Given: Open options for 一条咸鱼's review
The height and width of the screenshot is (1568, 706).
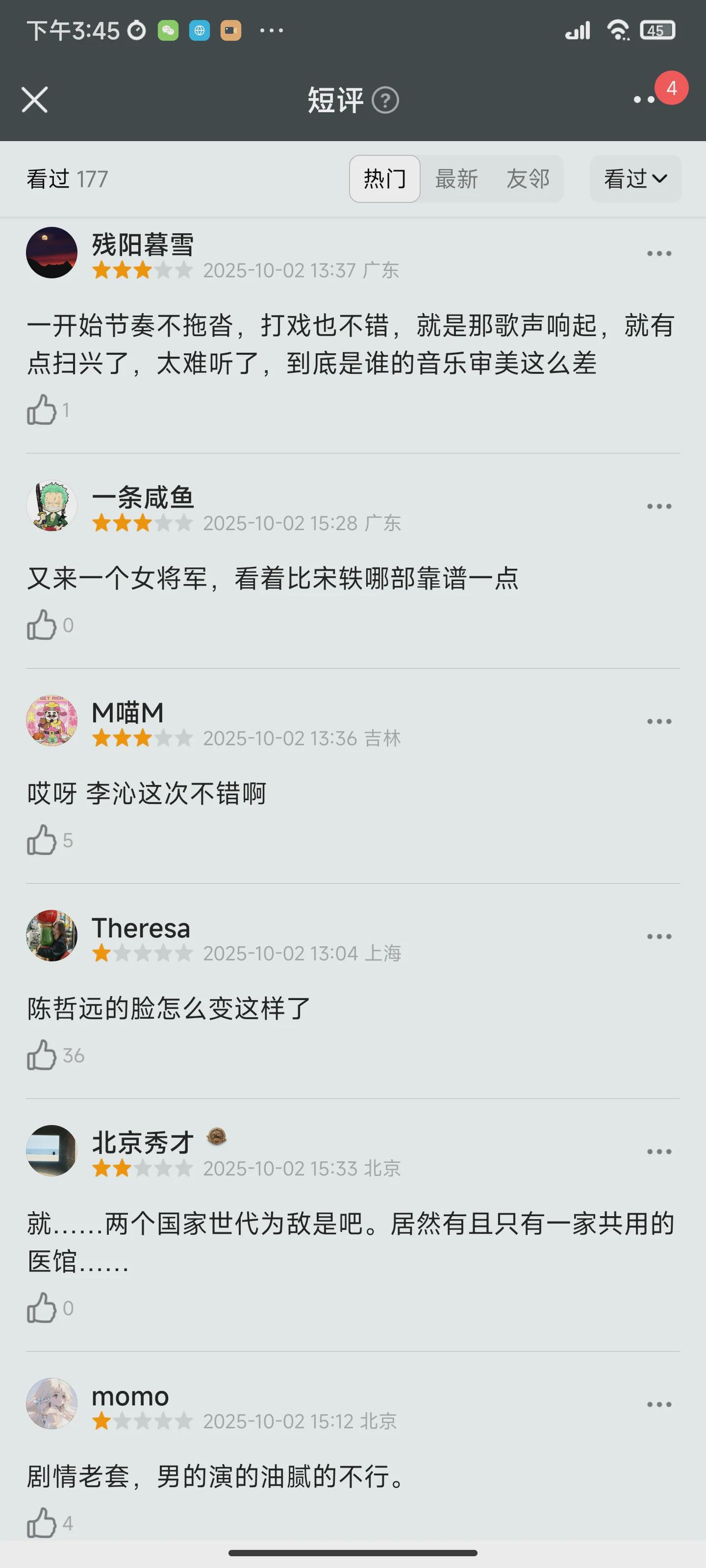Looking at the screenshot, I should point(658,507).
